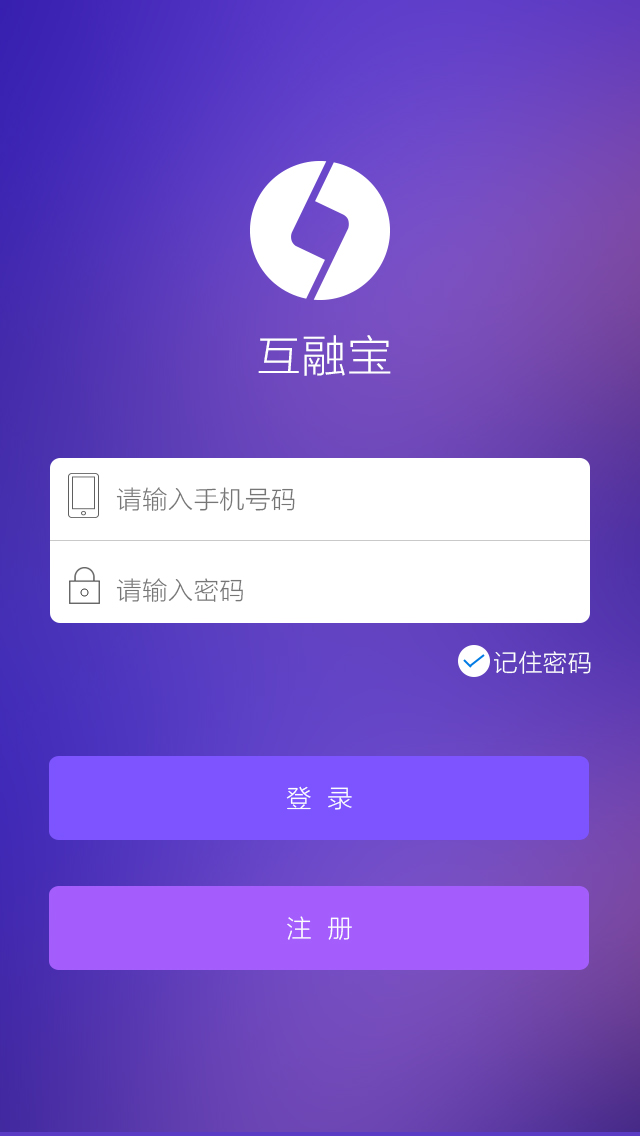Open registration via the 注册 button
Viewport: 640px width, 1136px height.
click(319, 928)
